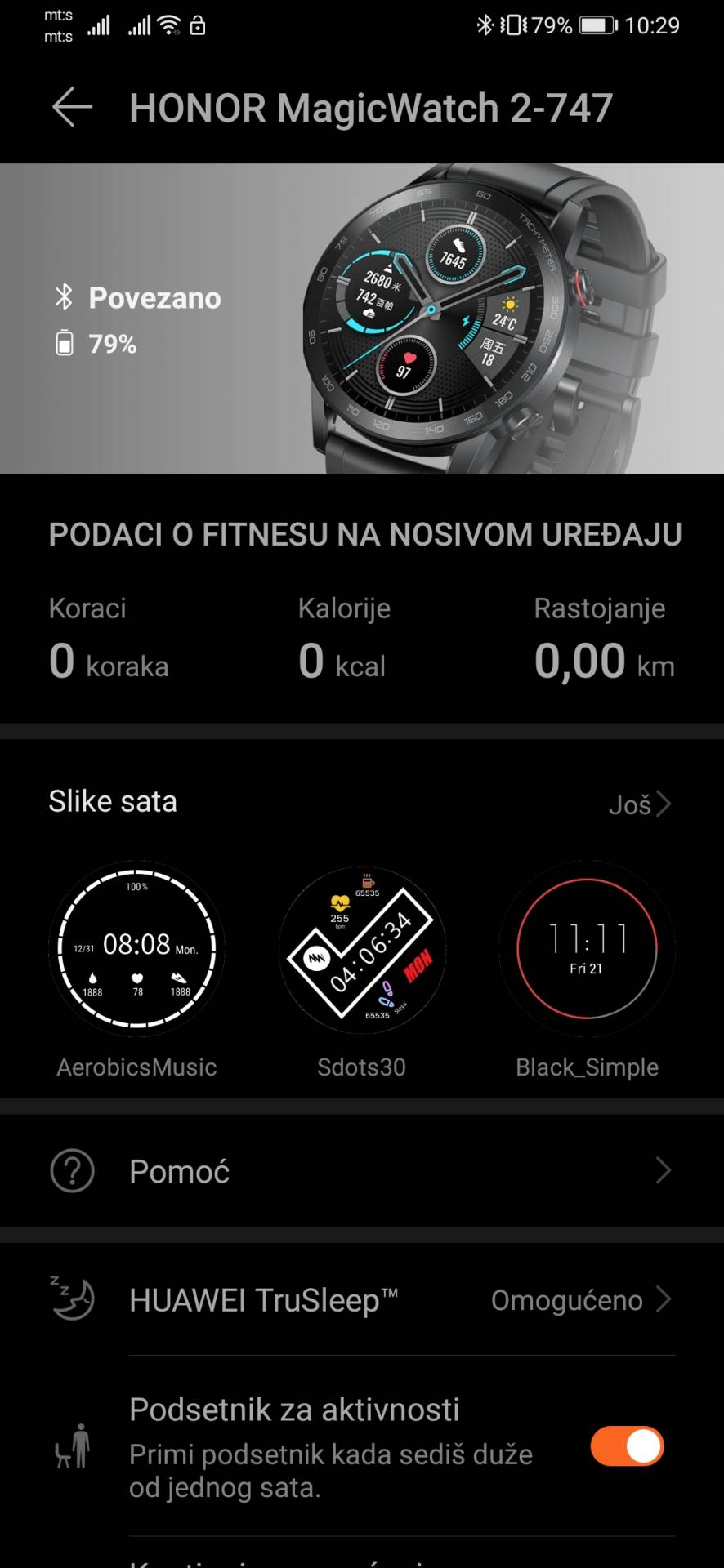Go back from HONOR MagicWatch 2-747 page
Viewport: 724px width, 1568px height.
[x=72, y=108]
